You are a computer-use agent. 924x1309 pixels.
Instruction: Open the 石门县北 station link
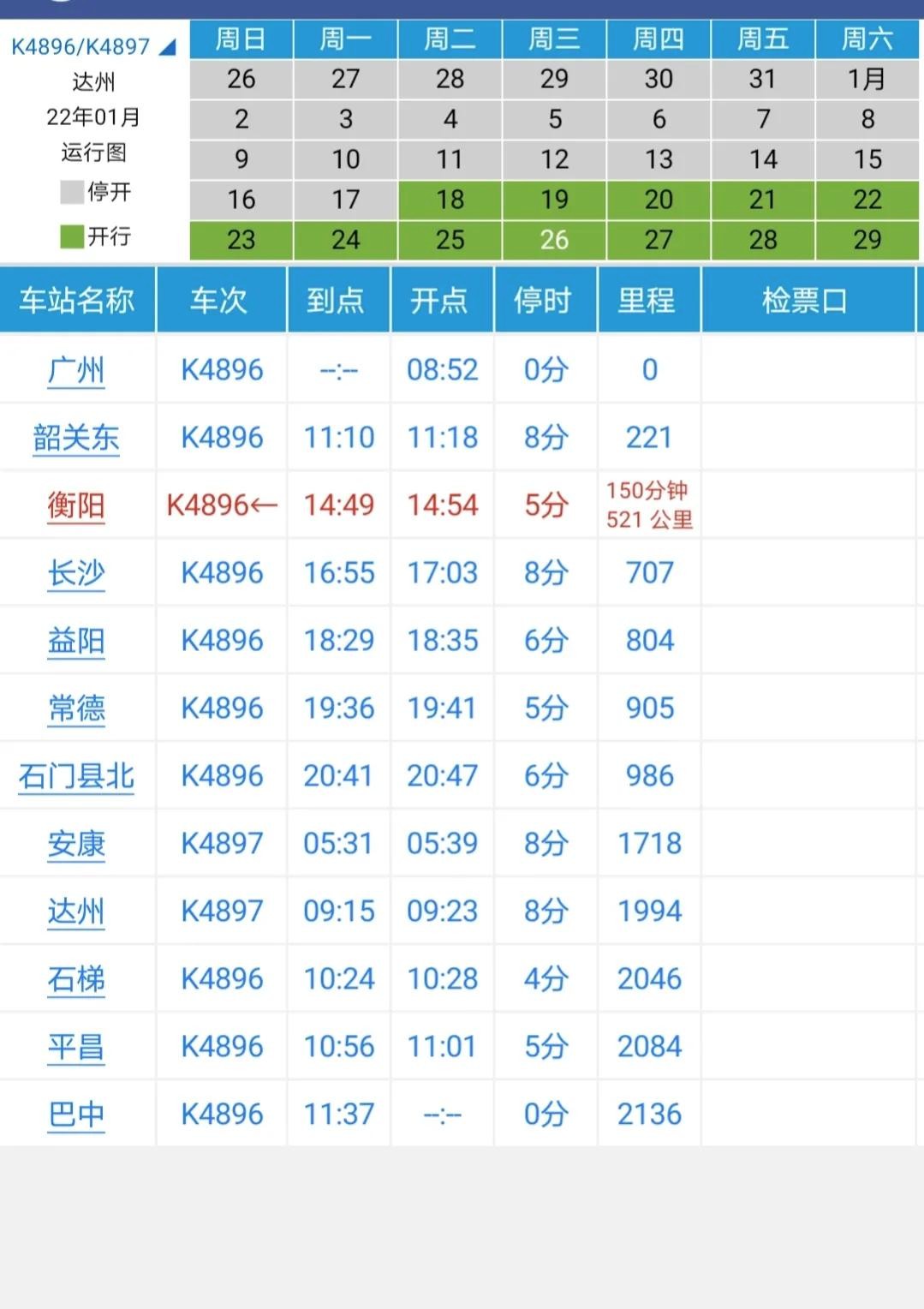pyautogui.click(x=76, y=776)
